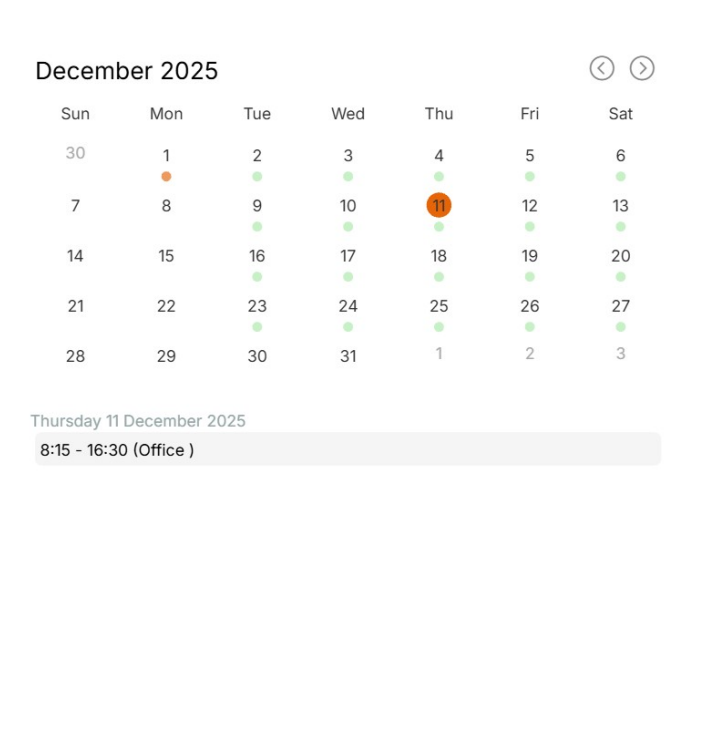
Task: Choose December 15 on the calendar
Action: tap(166, 256)
